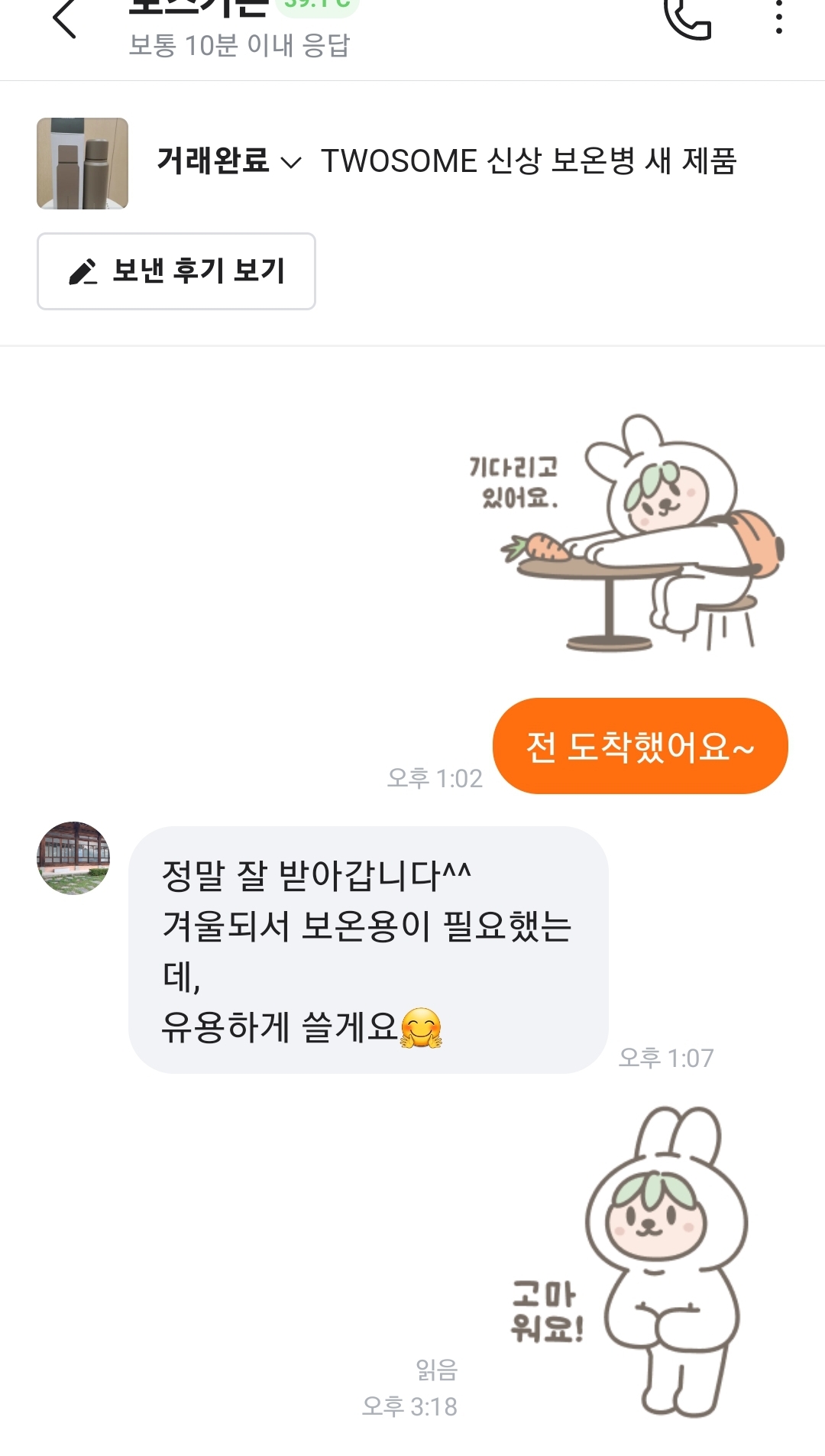Call the seller with the phone icon
Viewport: 825px width, 1456px height.
pyautogui.click(x=688, y=18)
